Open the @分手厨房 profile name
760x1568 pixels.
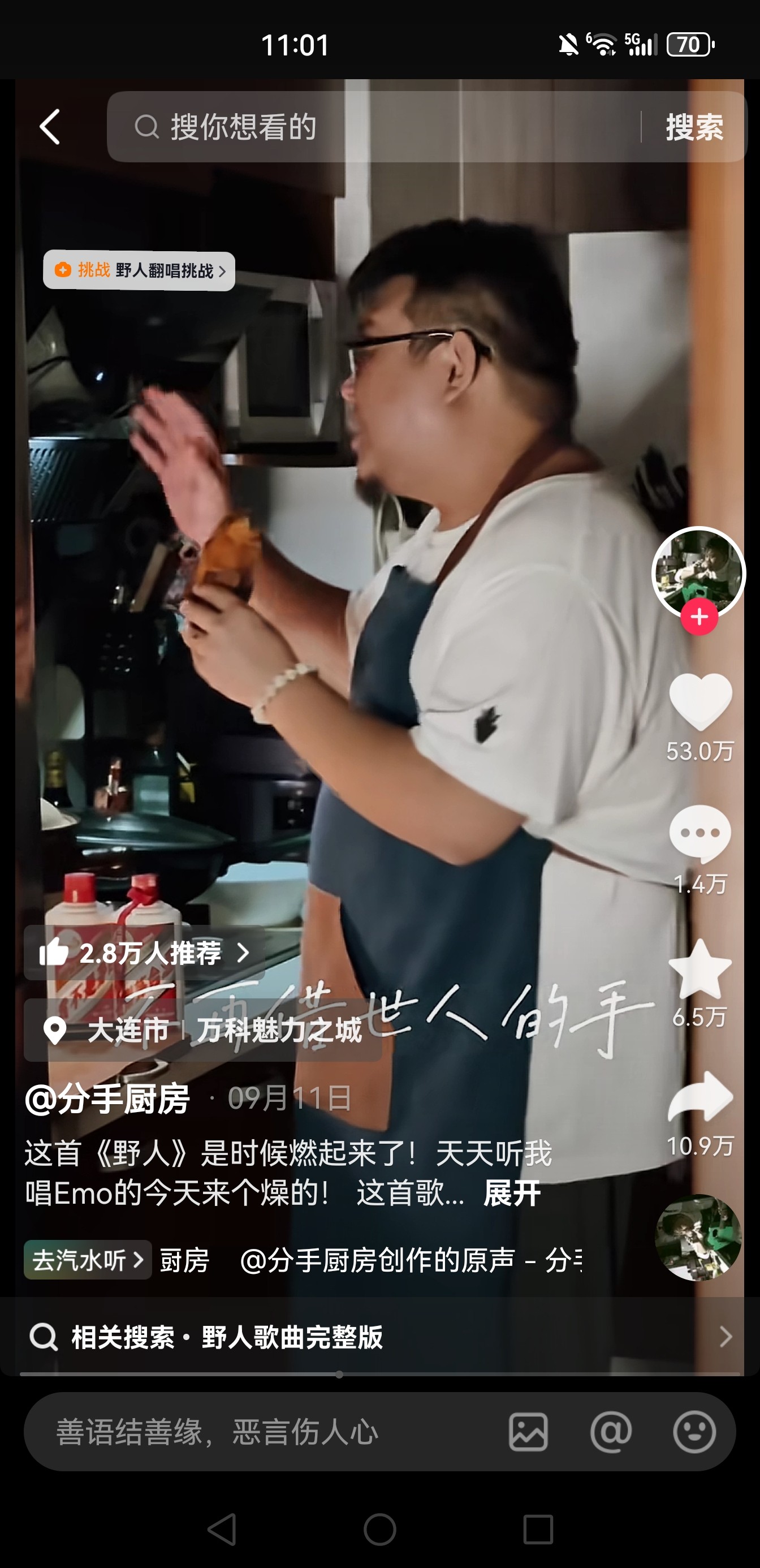[x=107, y=1099]
